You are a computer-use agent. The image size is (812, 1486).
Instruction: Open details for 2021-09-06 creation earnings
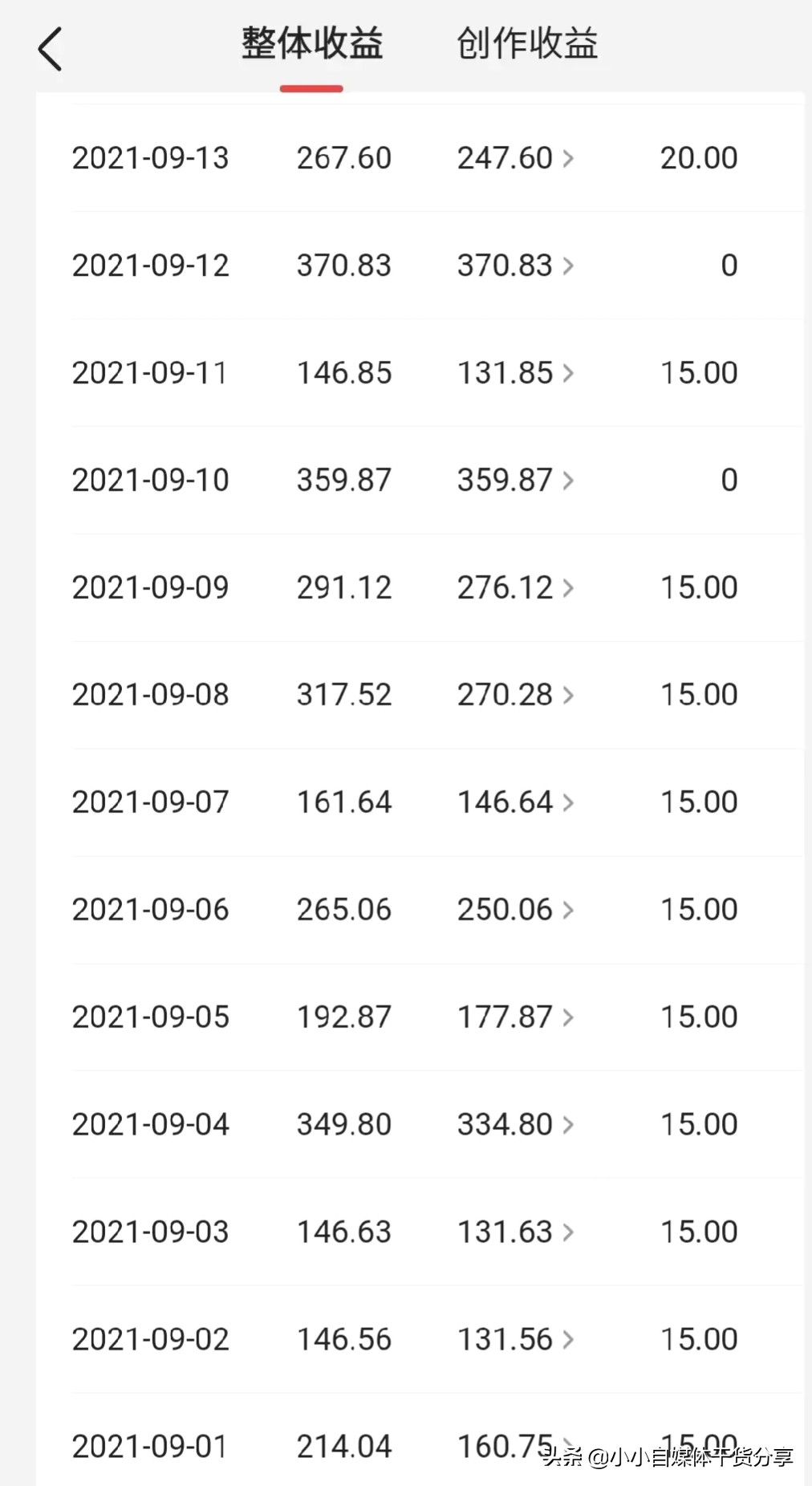coord(570,909)
